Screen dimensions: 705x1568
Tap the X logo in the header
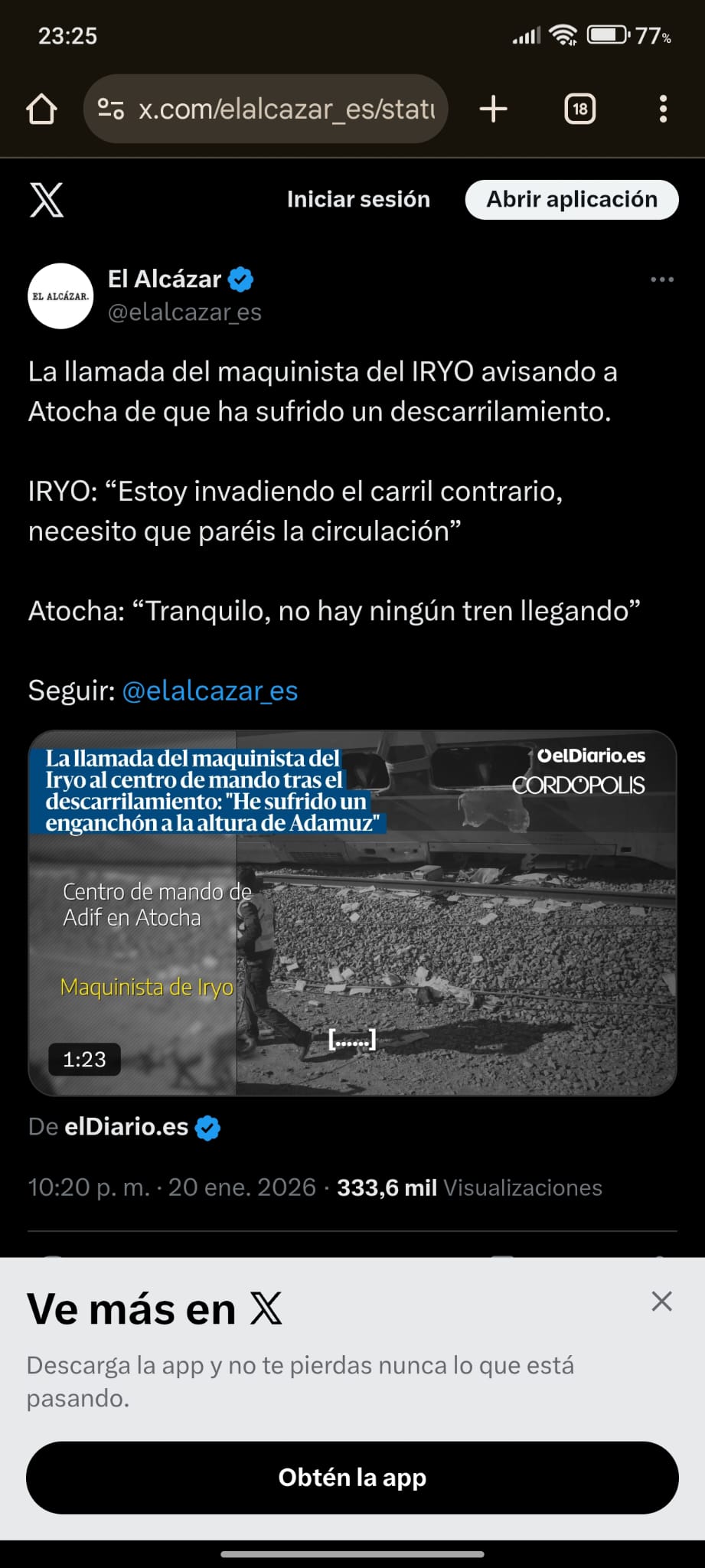coord(47,200)
